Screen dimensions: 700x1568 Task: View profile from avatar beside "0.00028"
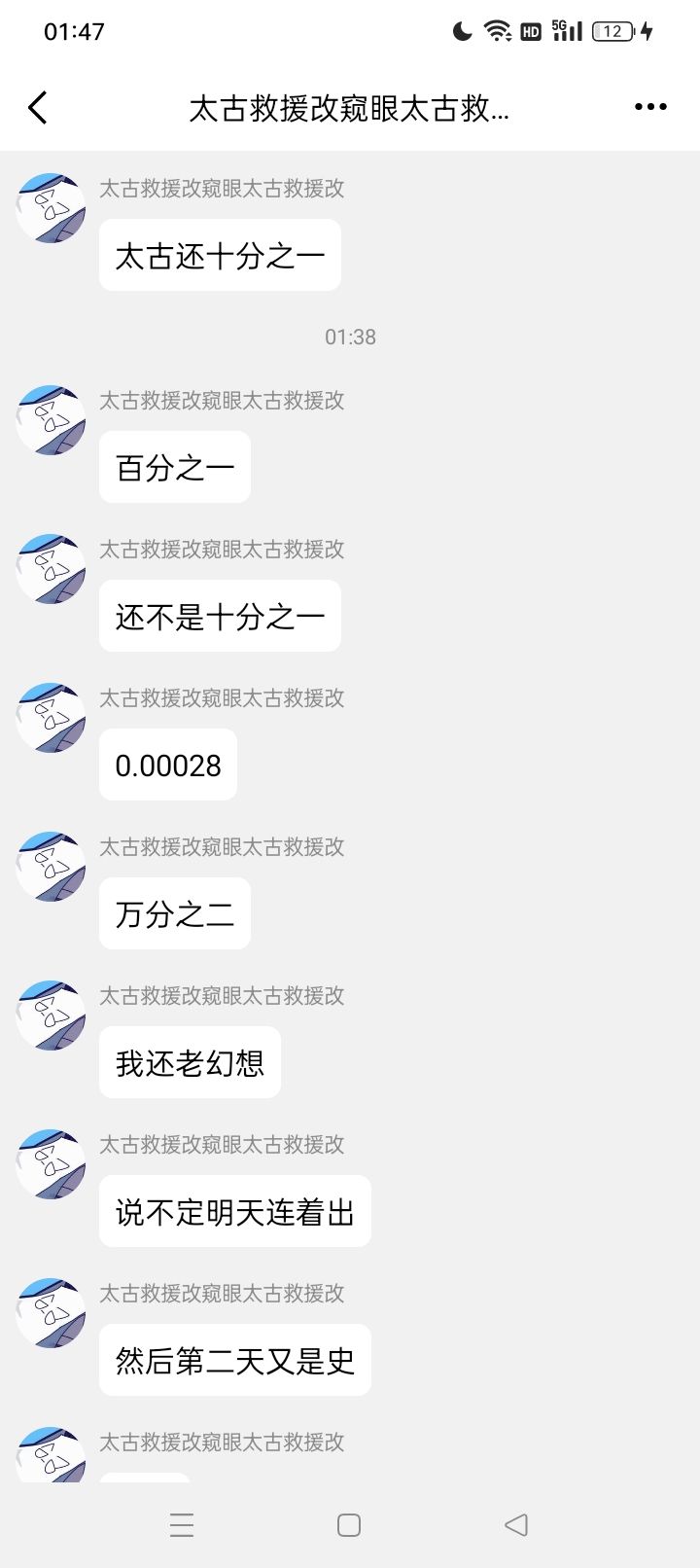[52, 718]
